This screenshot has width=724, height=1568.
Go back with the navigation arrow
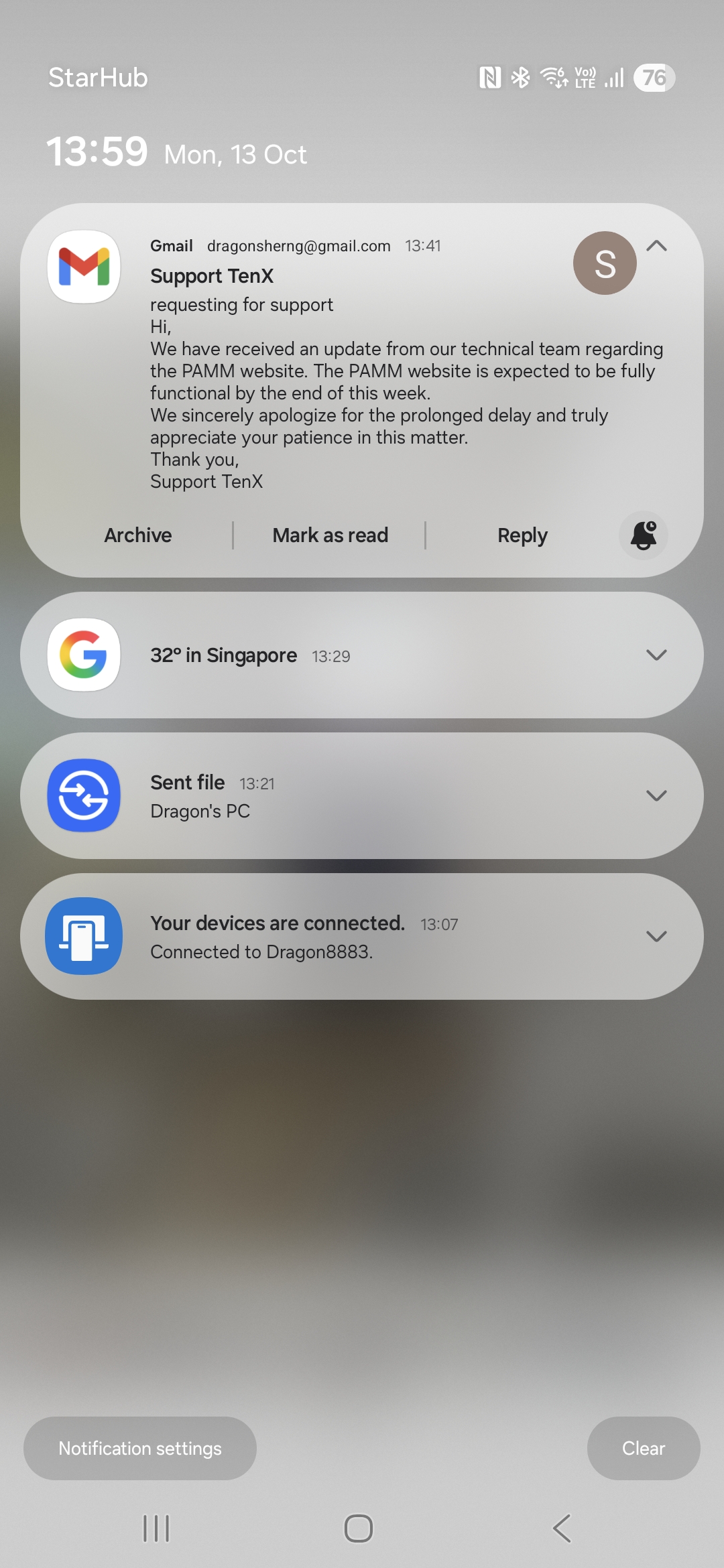562,1528
